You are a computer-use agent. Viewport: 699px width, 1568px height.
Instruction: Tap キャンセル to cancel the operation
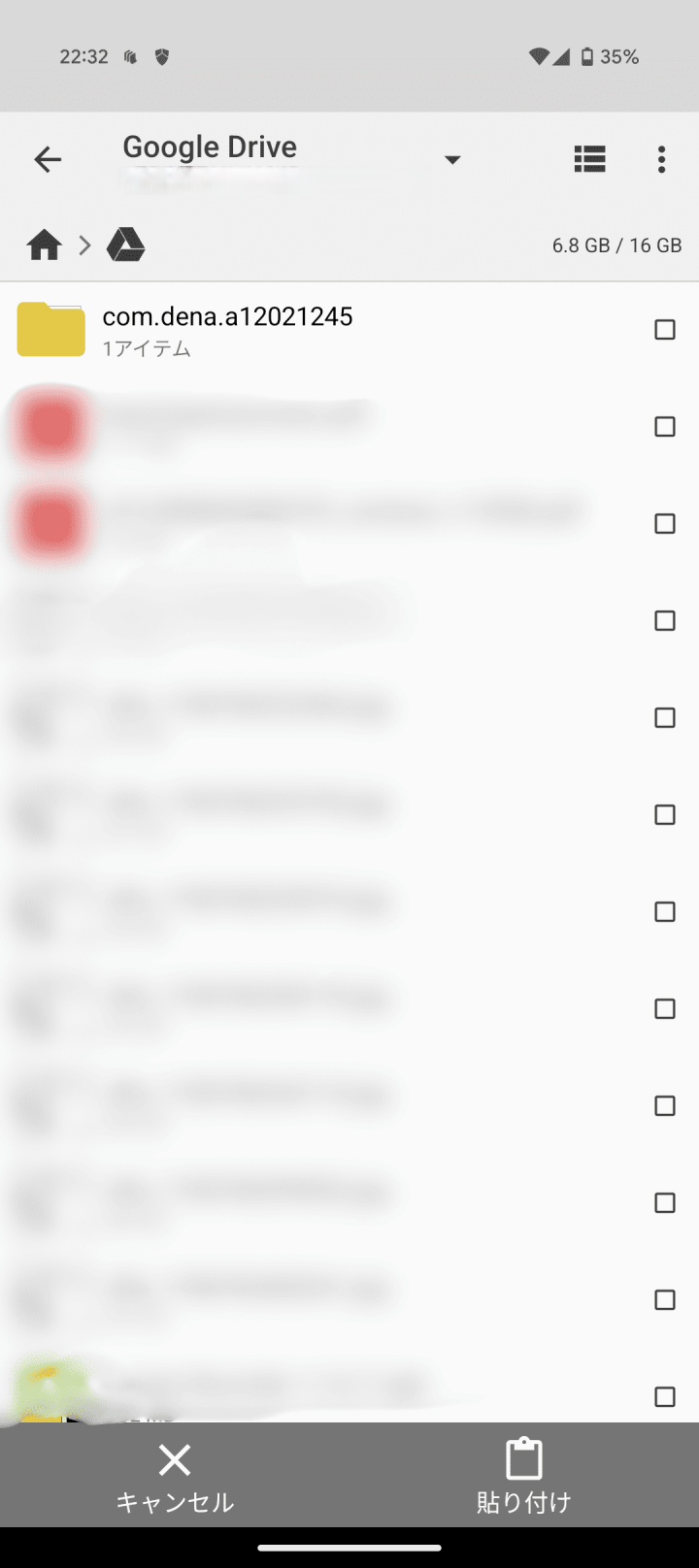(x=175, y=1477)
